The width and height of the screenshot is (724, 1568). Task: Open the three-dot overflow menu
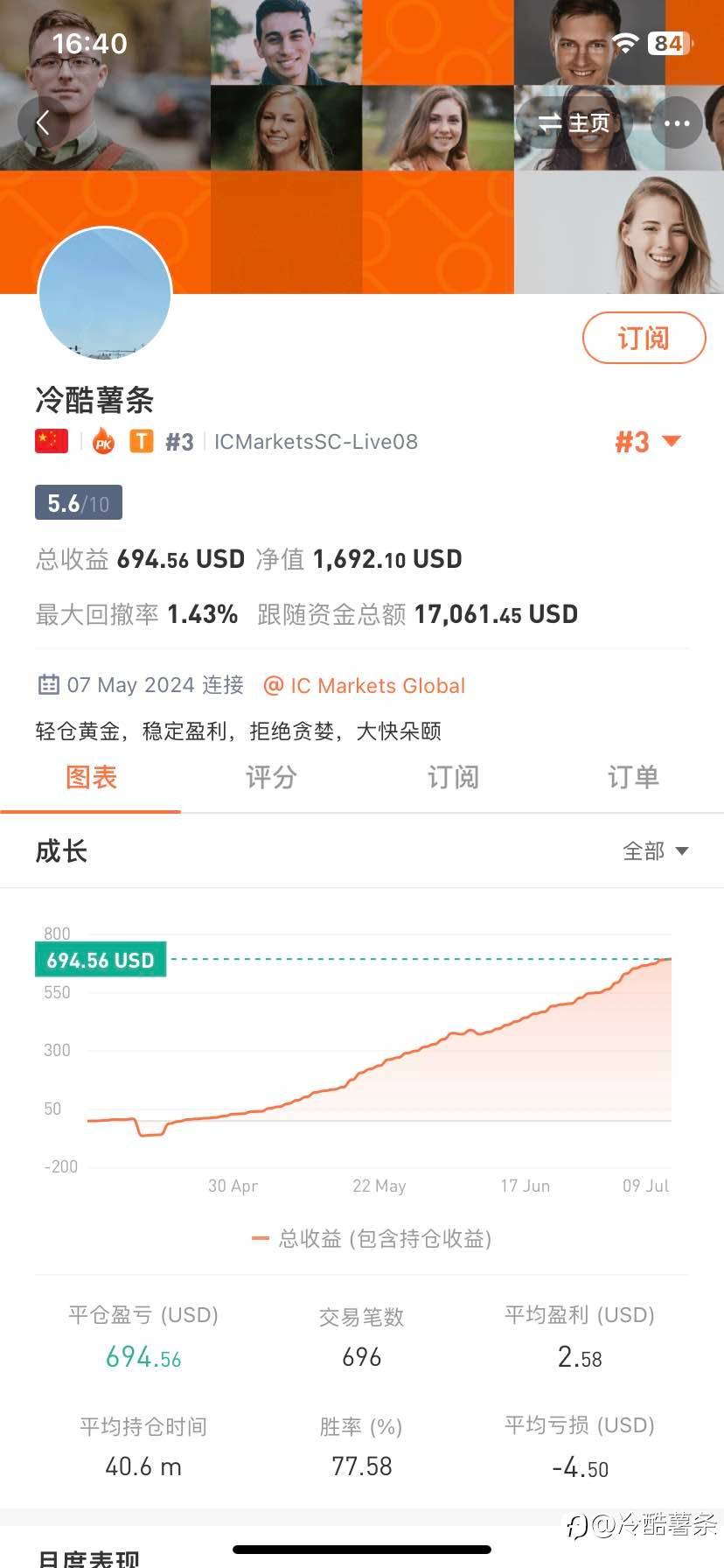pos(677,123)
